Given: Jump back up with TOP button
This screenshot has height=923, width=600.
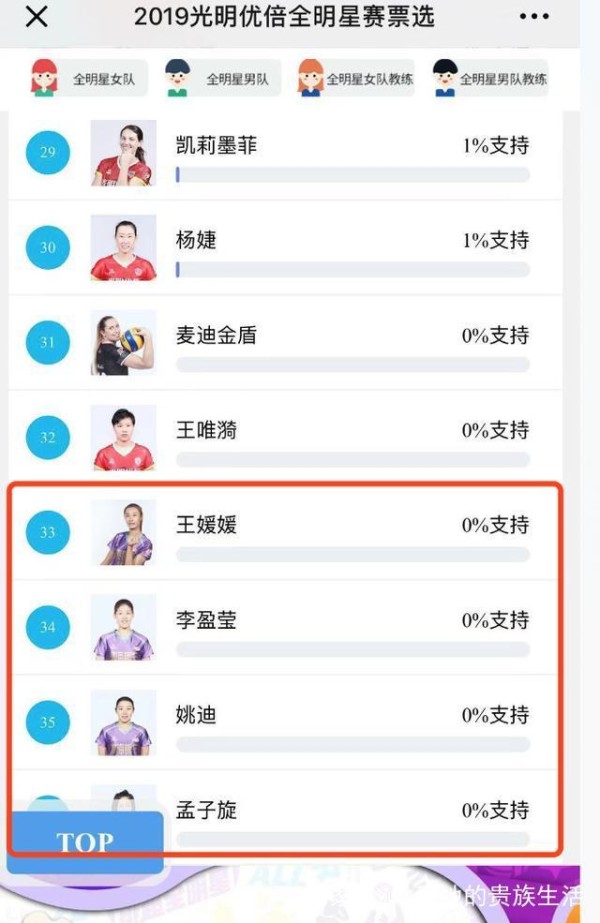Looking at the screenshot, I should (x=85, y=842).
